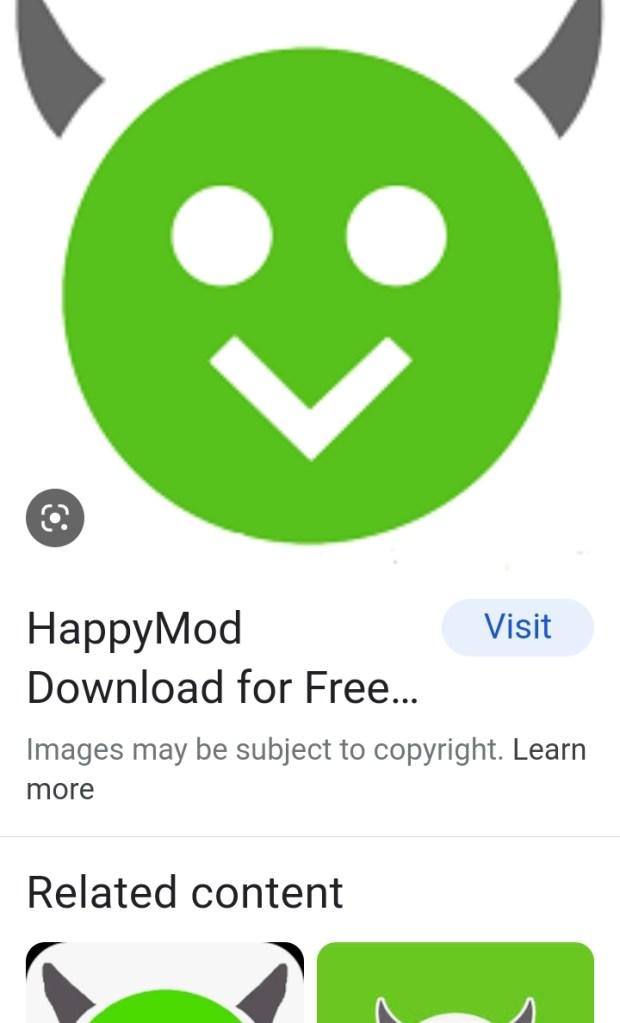Open the green-background related image
Viewport: 620px width, 1023px height.
(x=455, y=983)
